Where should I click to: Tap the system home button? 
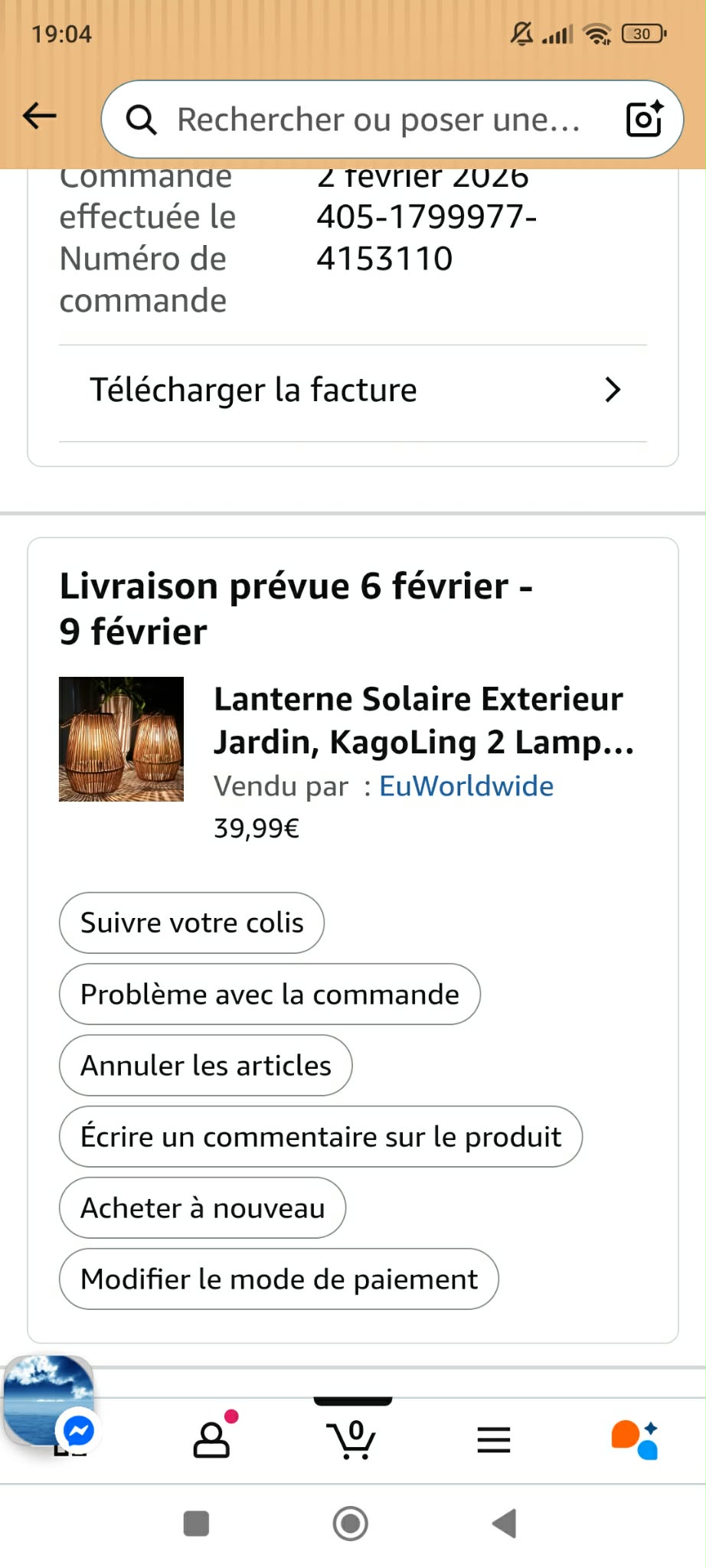351,1524
